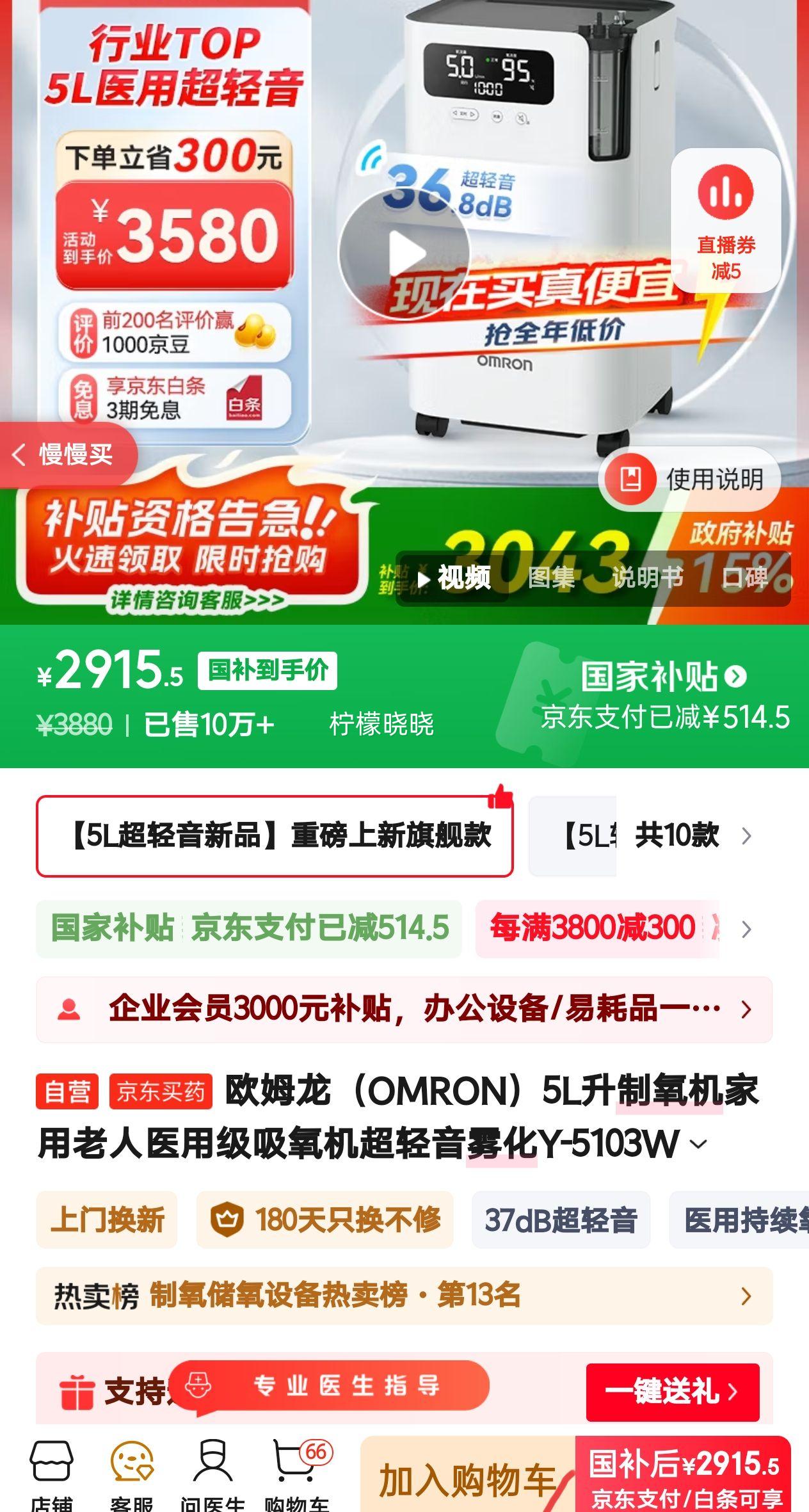Claim the 直播券 减5 coupon
This screenshot has width=809, height=1512.
tap(726, 221)
